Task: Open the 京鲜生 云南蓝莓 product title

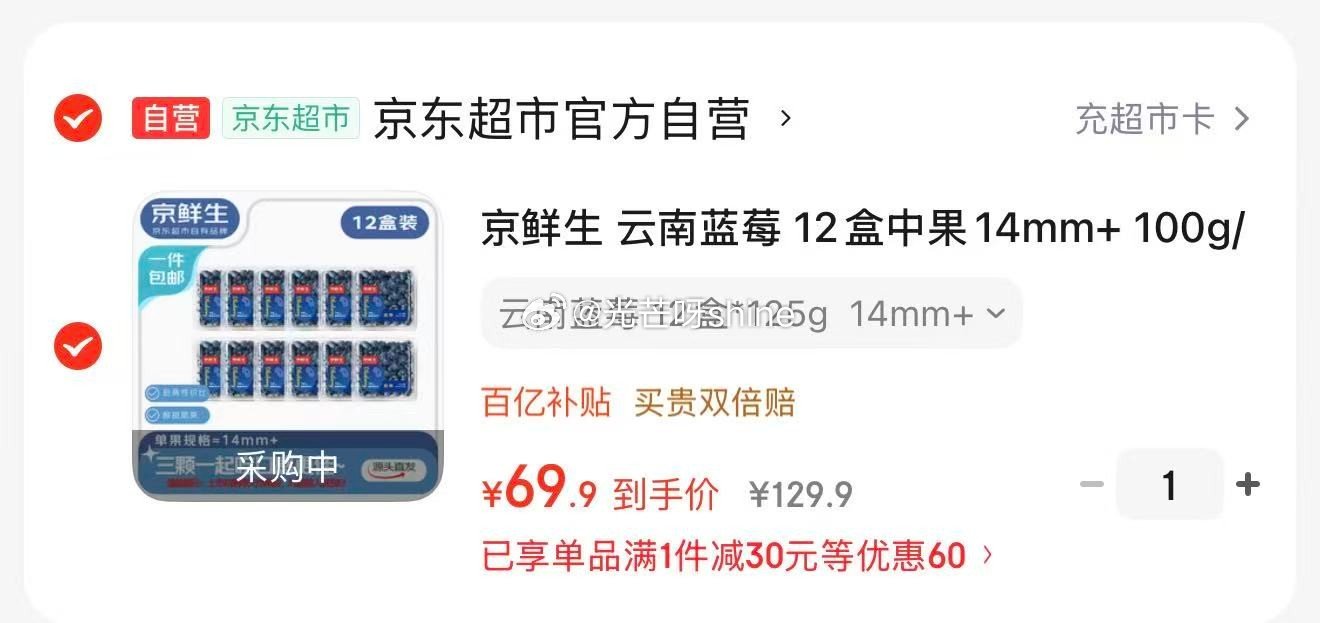Action: coord(862,230)
